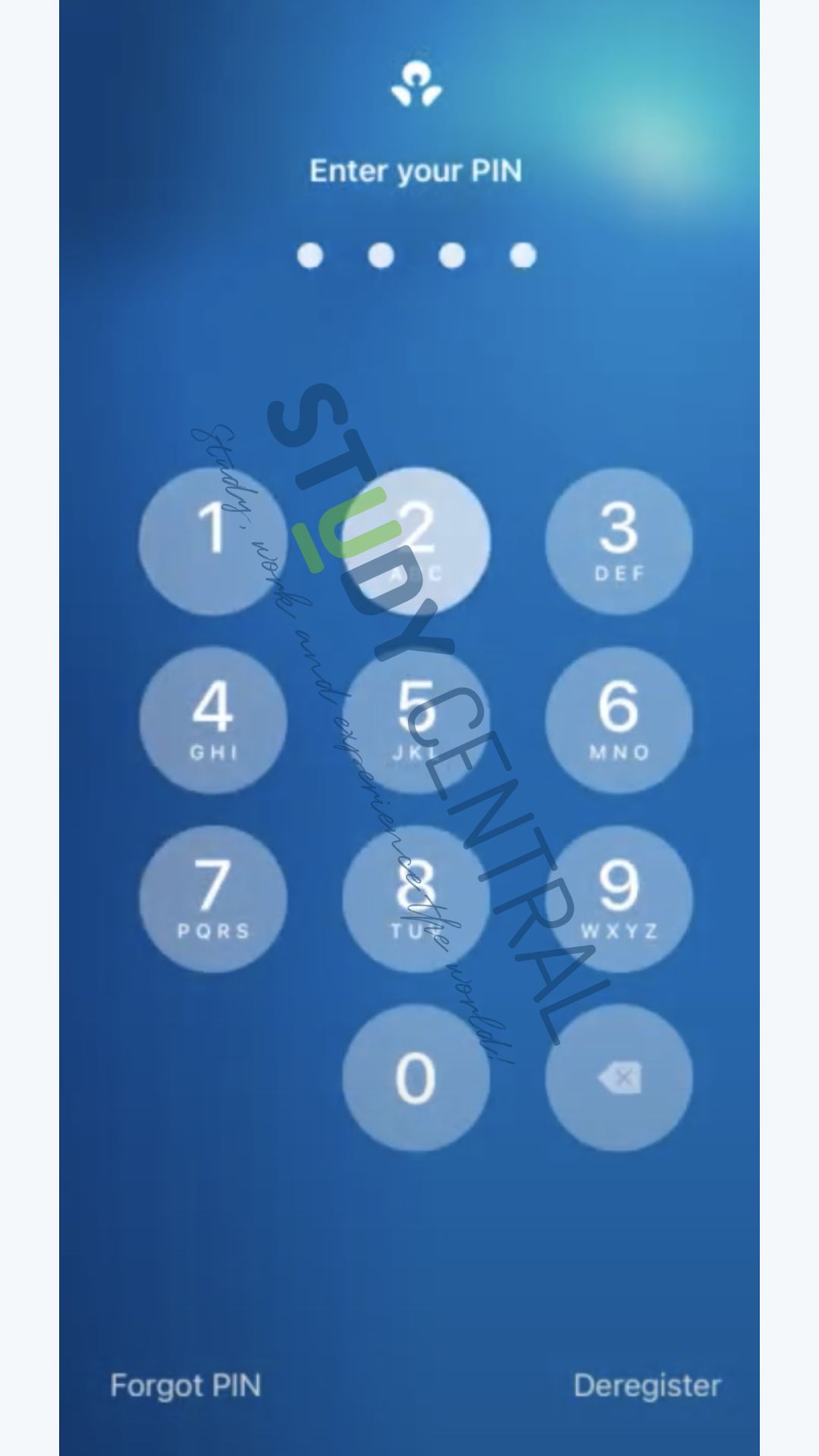Tap the 2 ABC key
Viewport: 819px width, 1456px height.
coord(416,541)
